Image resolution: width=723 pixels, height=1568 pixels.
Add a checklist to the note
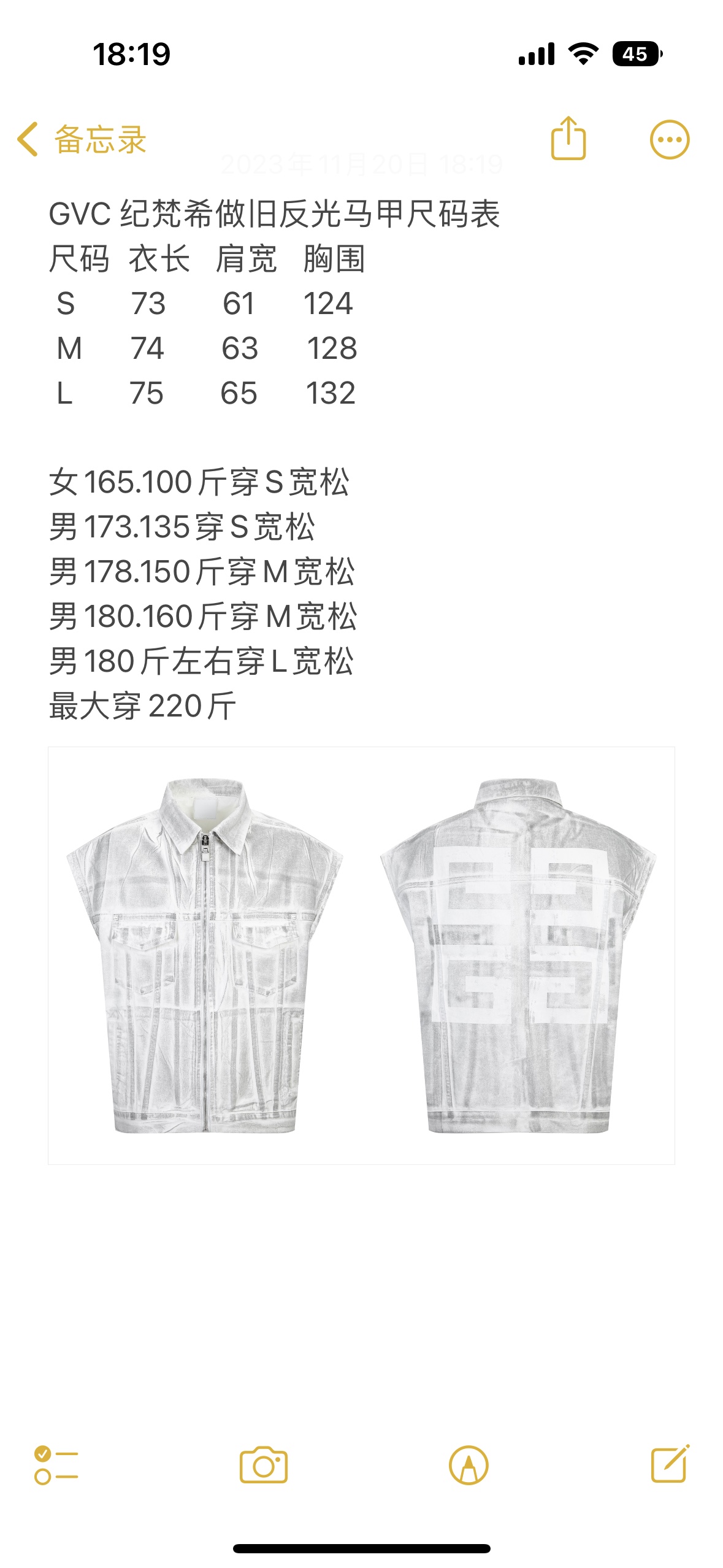56,1465
